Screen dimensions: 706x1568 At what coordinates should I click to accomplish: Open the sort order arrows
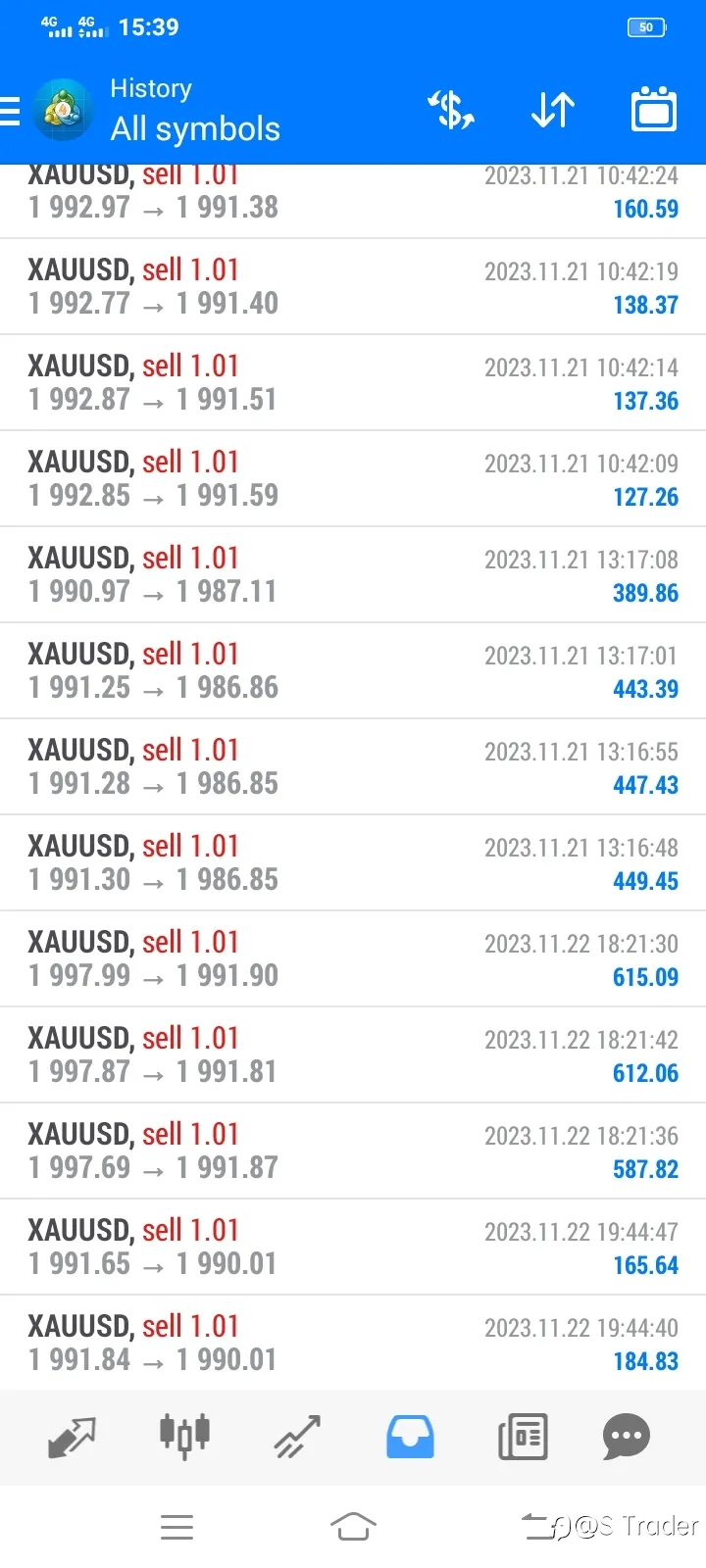coord(553,110)
